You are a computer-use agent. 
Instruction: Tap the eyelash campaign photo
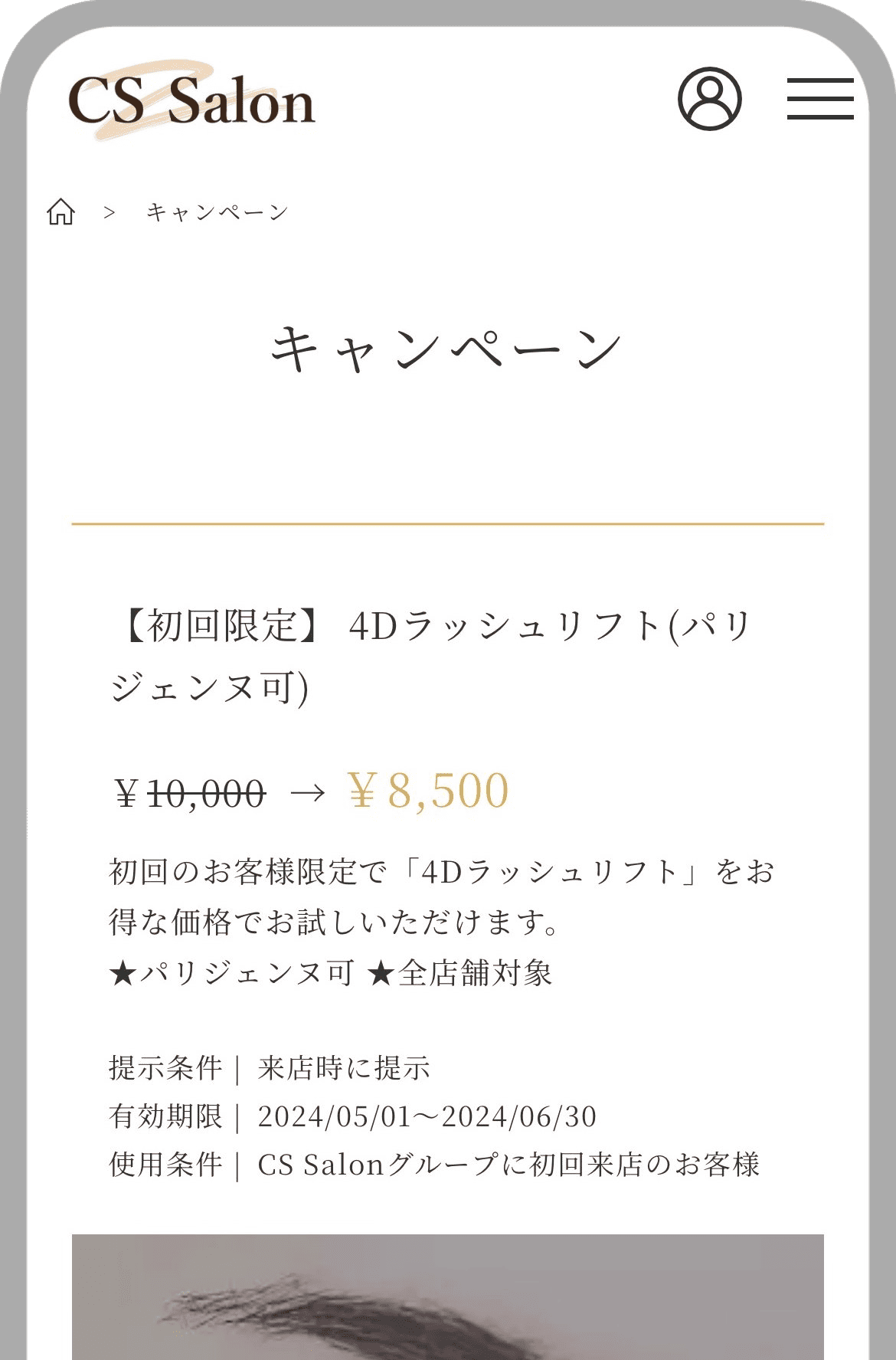tap(448, 1295)
